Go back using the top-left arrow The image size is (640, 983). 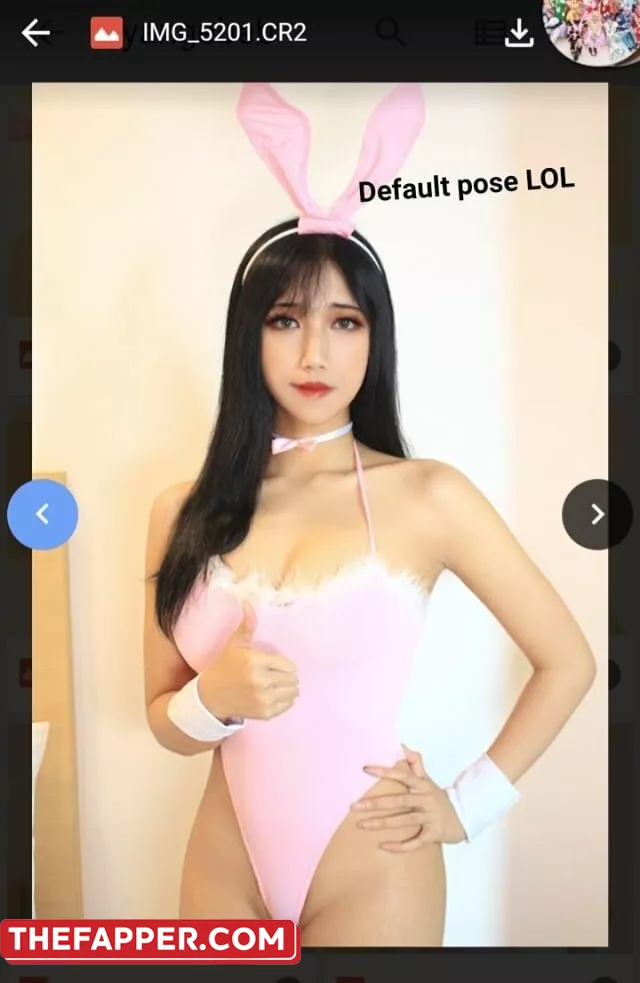coord(36,33)
